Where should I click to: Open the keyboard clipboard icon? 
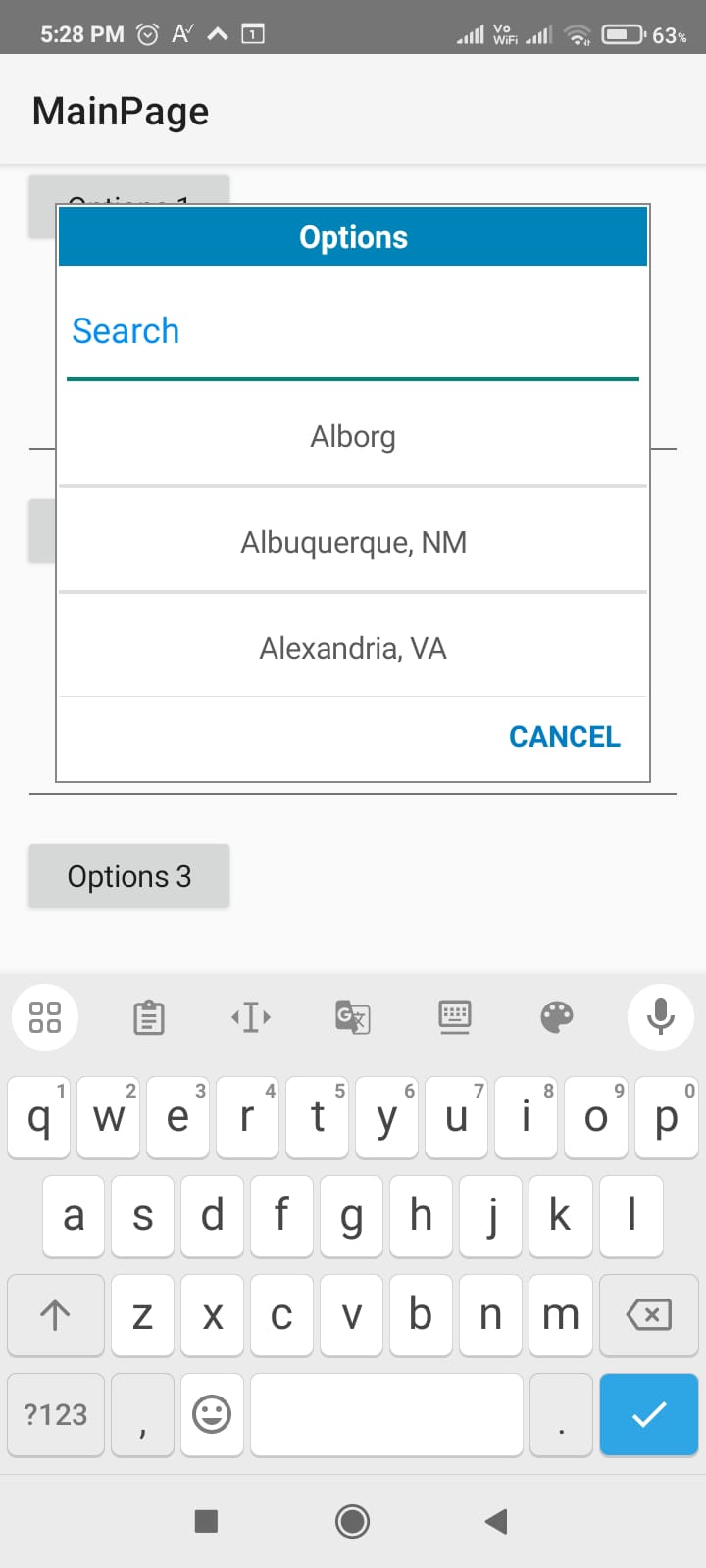(x=149, y=1017)
